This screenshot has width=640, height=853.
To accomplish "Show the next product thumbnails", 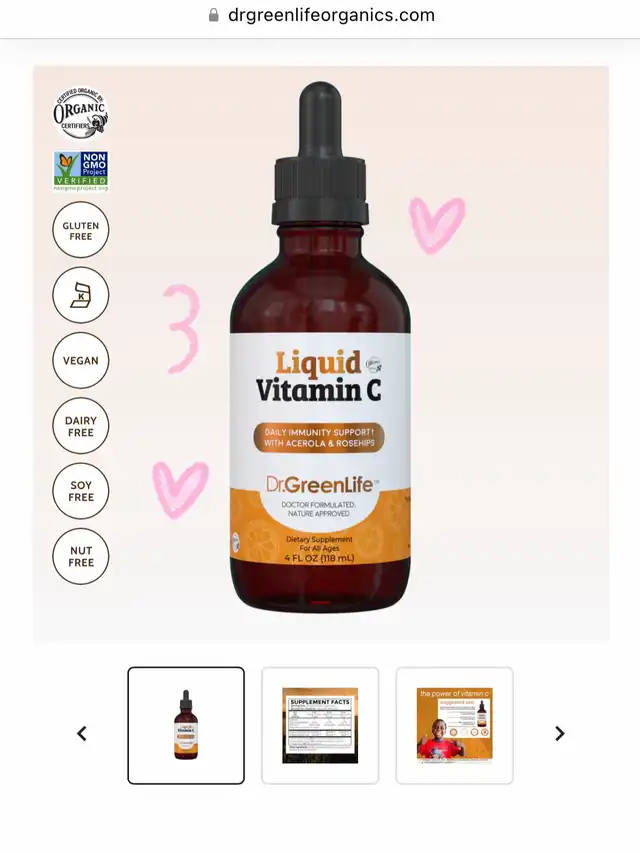I will point(559,733).
